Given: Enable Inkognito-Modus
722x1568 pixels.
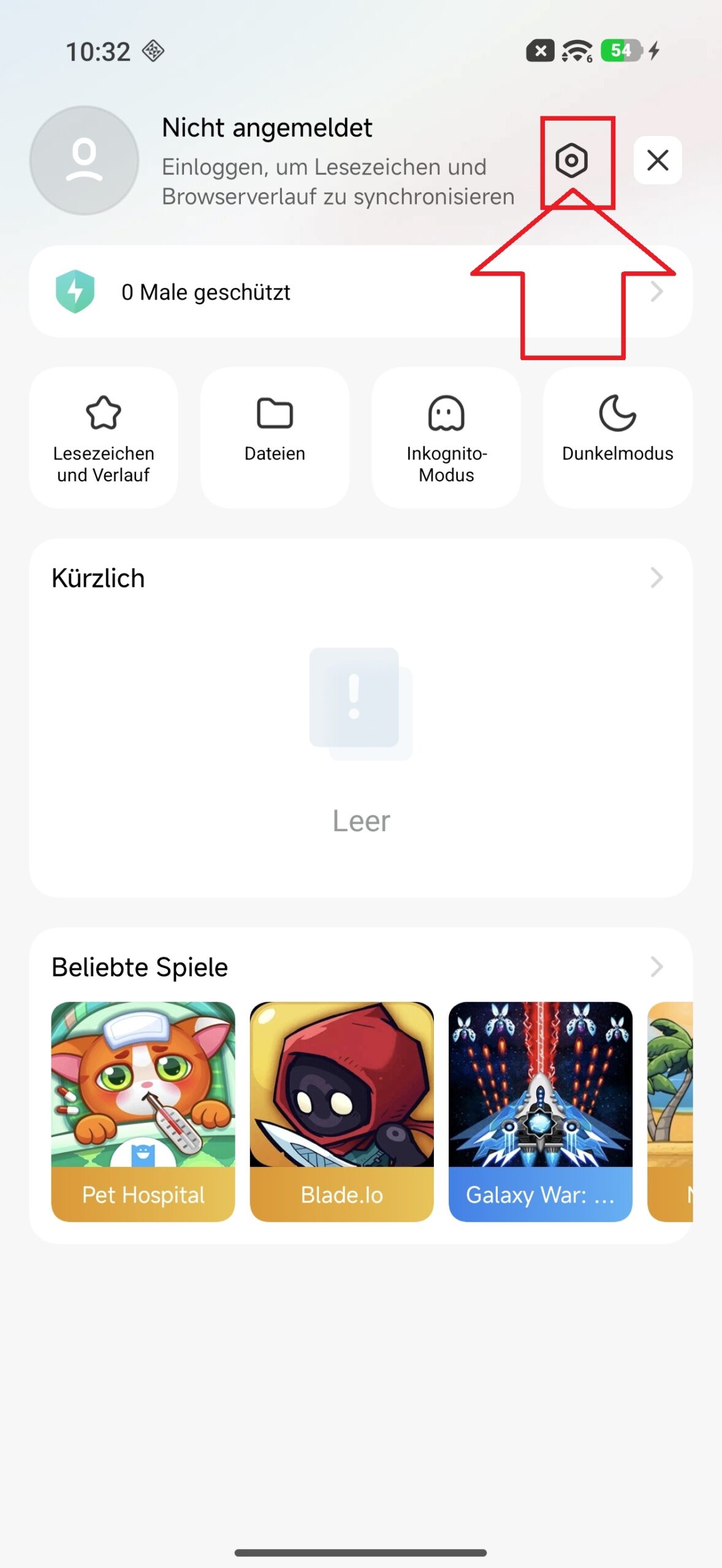Looking at the screenshot, I should pyautogui.click(x=446, y=437).
